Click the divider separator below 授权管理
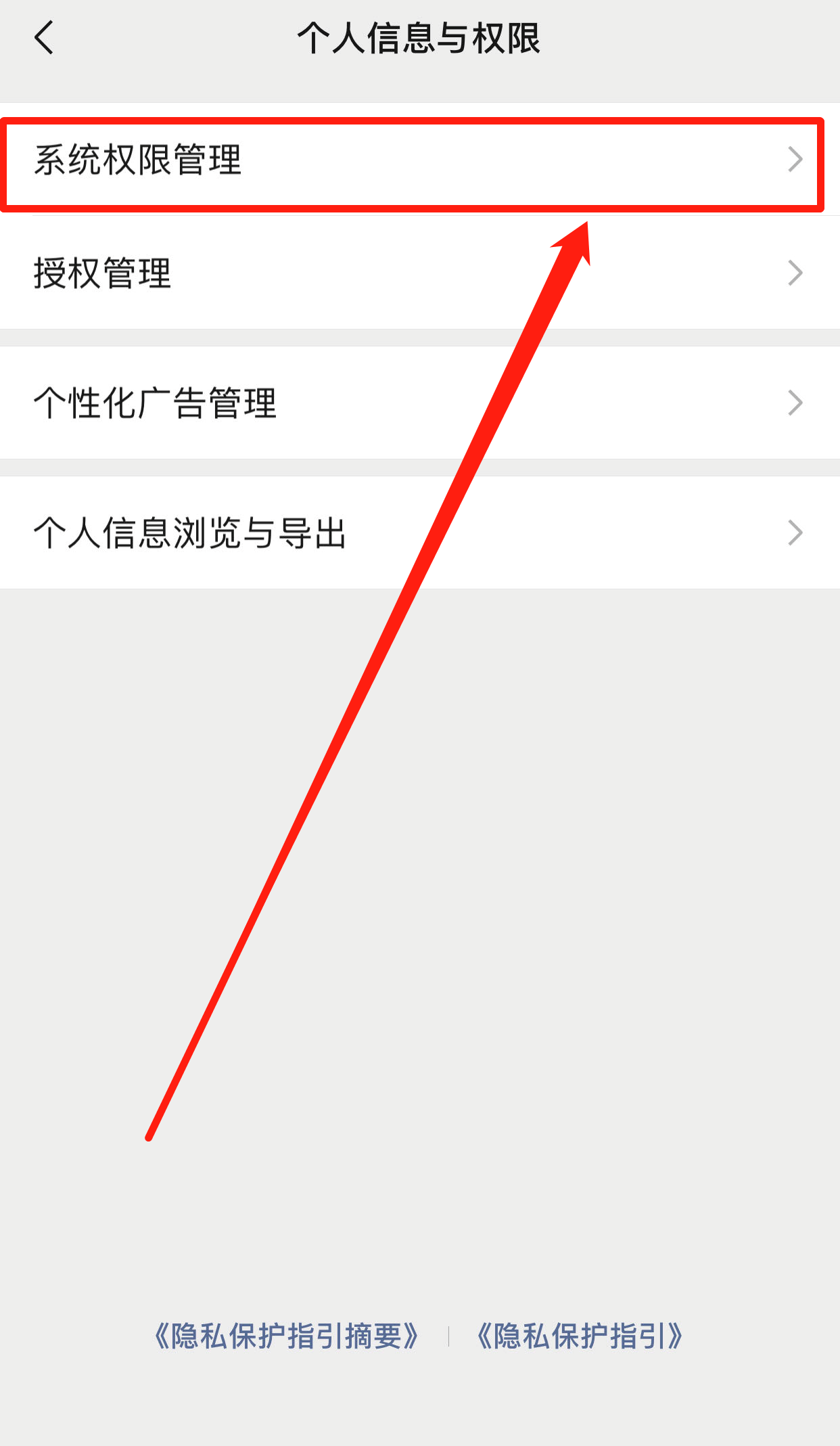This screenshot has width=840, height=1446. point(419,336)
